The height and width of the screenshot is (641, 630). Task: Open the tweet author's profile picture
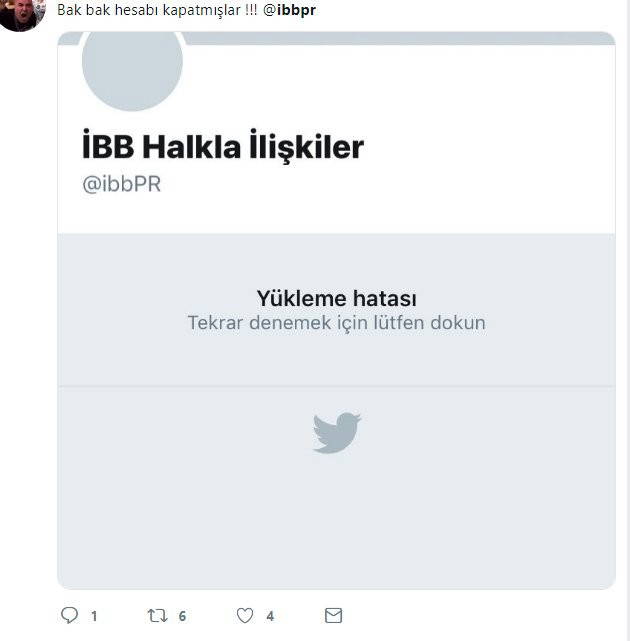pos(21,13)
